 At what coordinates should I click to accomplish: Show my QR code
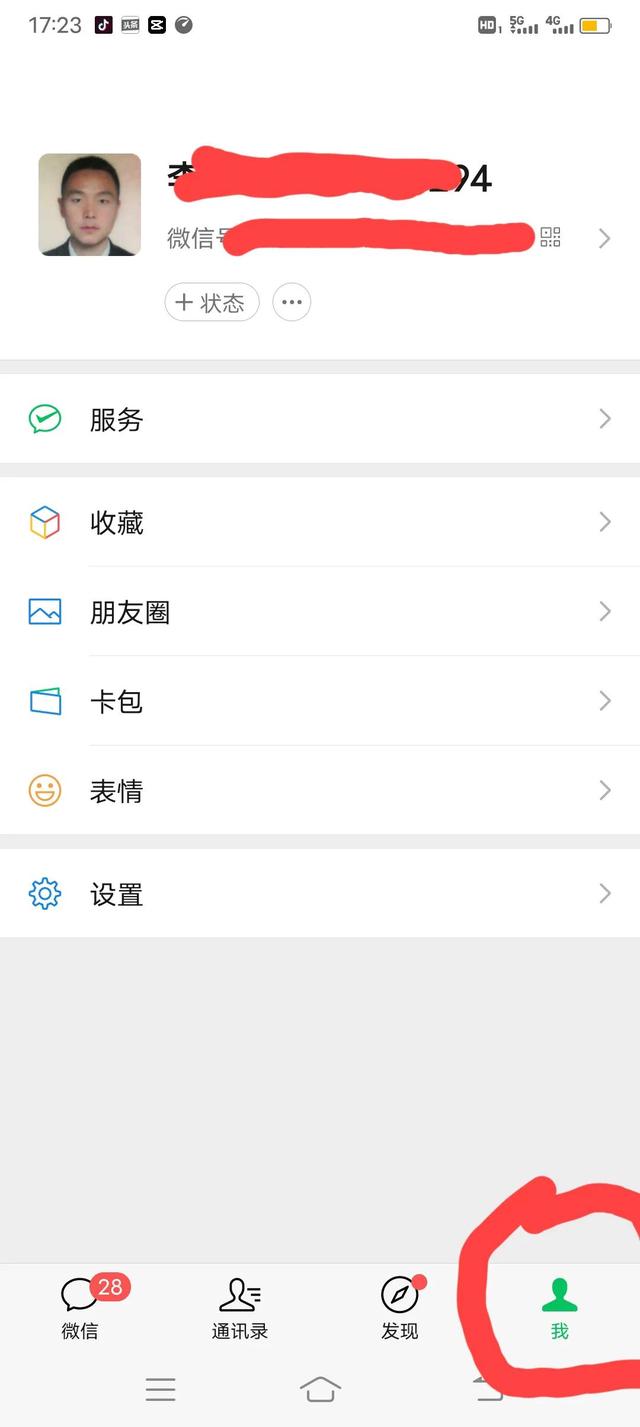pyautogui.click(x=551, y=237)
